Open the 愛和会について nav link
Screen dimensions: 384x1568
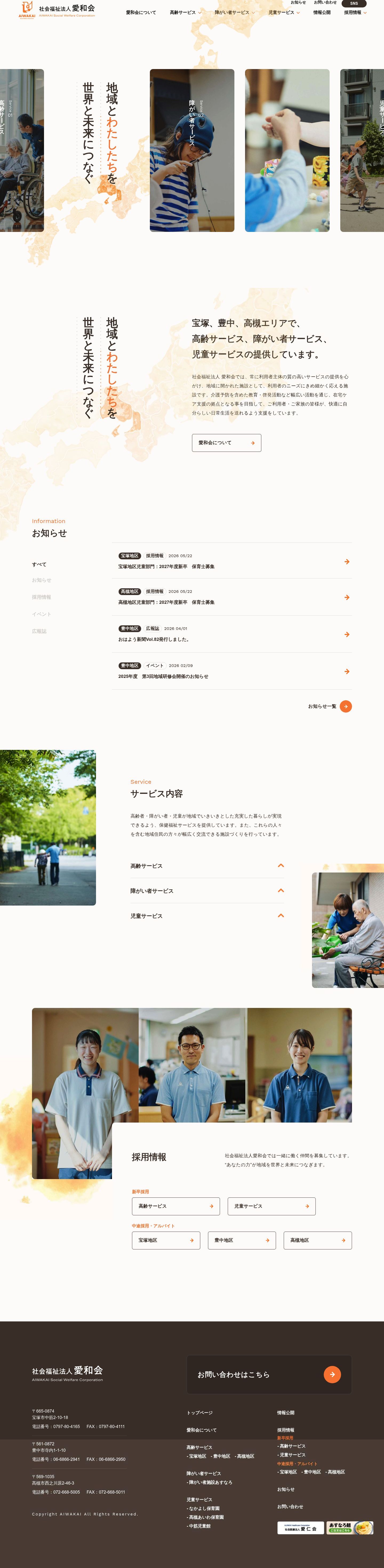point(141,12)
